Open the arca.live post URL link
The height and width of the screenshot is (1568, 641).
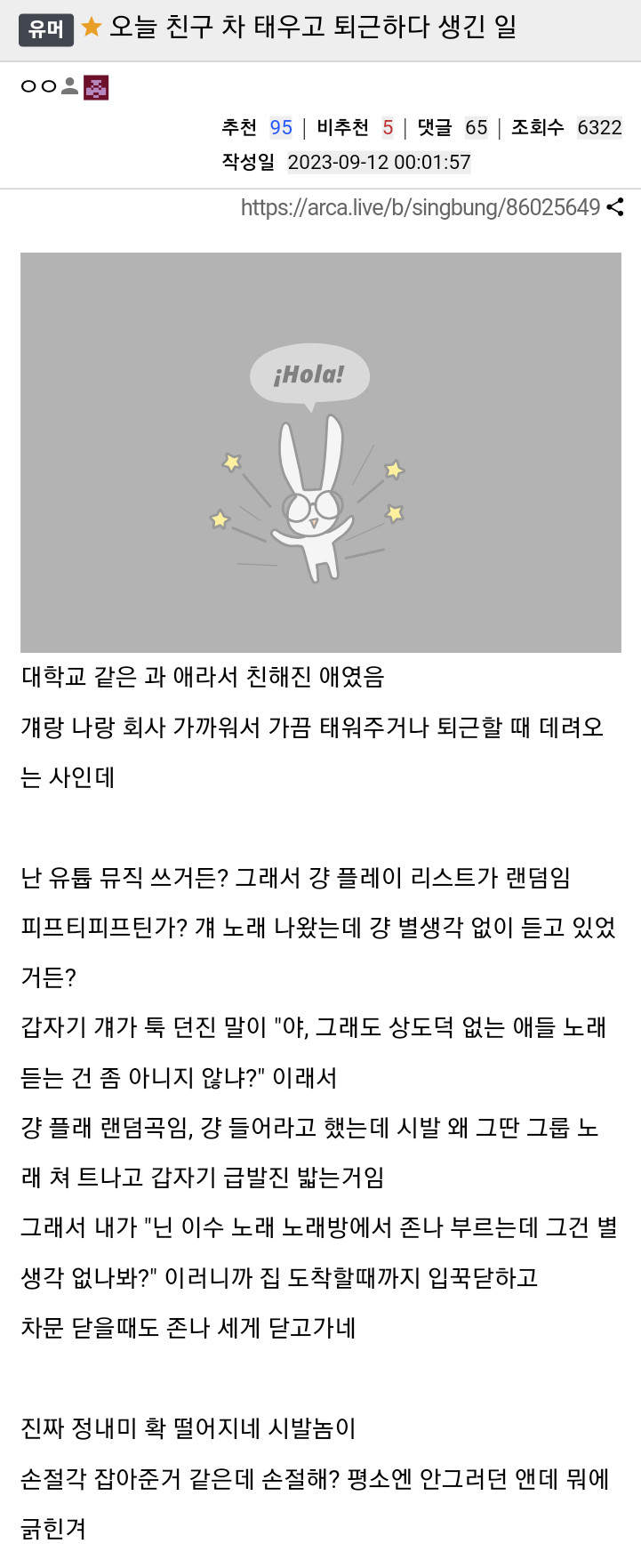click(420, 207)
